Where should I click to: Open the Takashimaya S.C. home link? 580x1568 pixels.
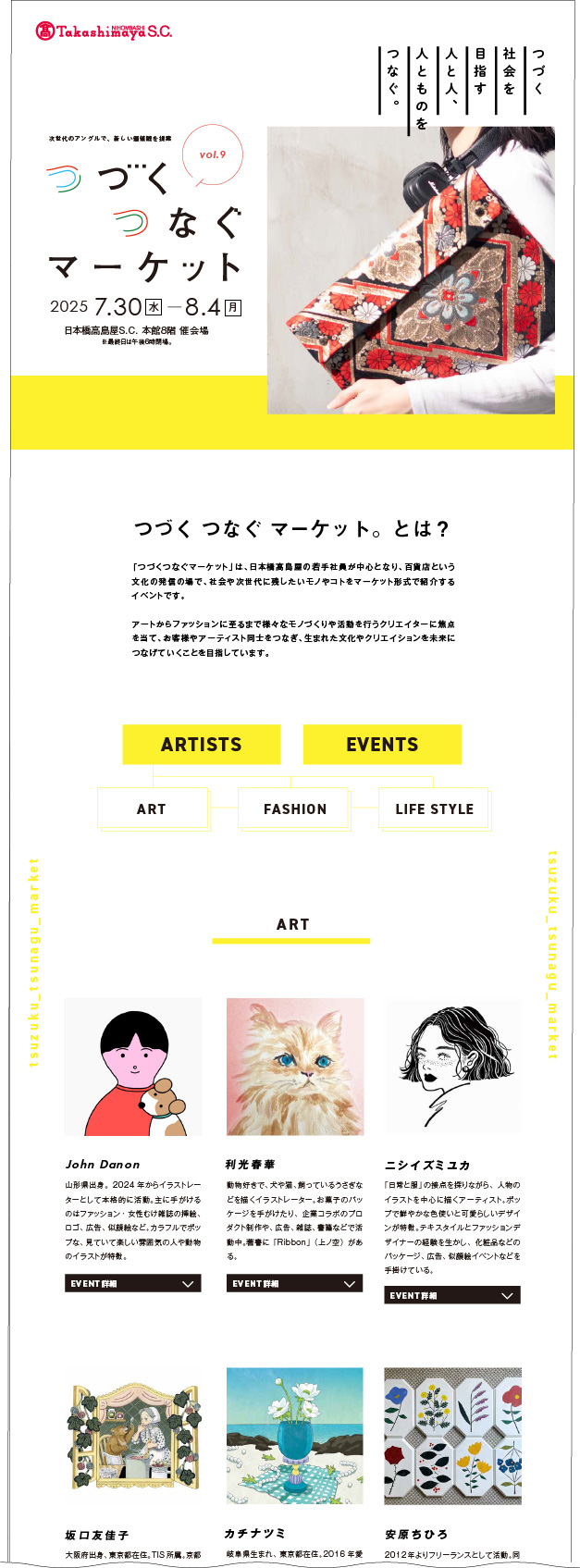[x=104, y=31]
